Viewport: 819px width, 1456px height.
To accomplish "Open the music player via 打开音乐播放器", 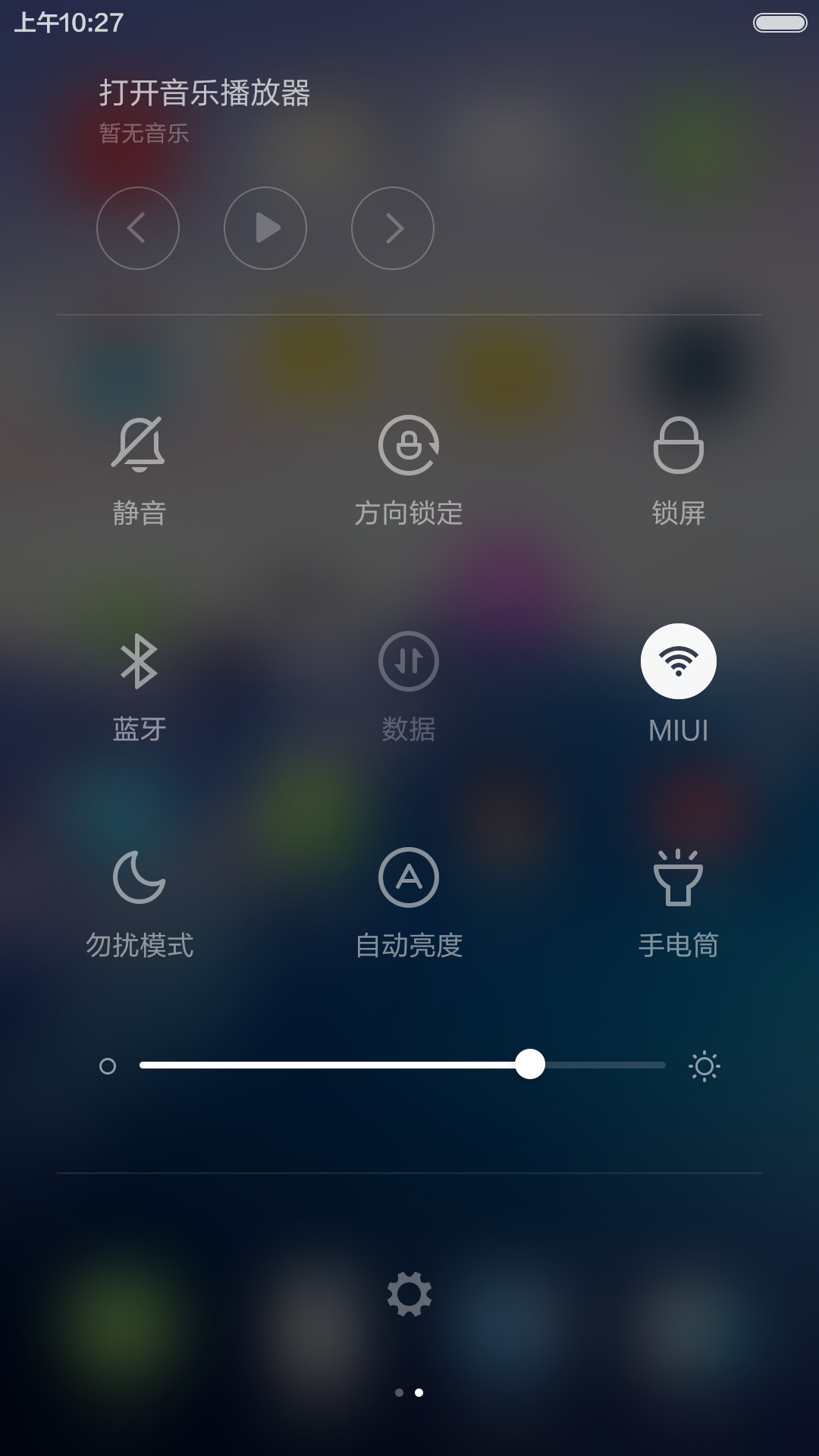I will tap(205, 93).
